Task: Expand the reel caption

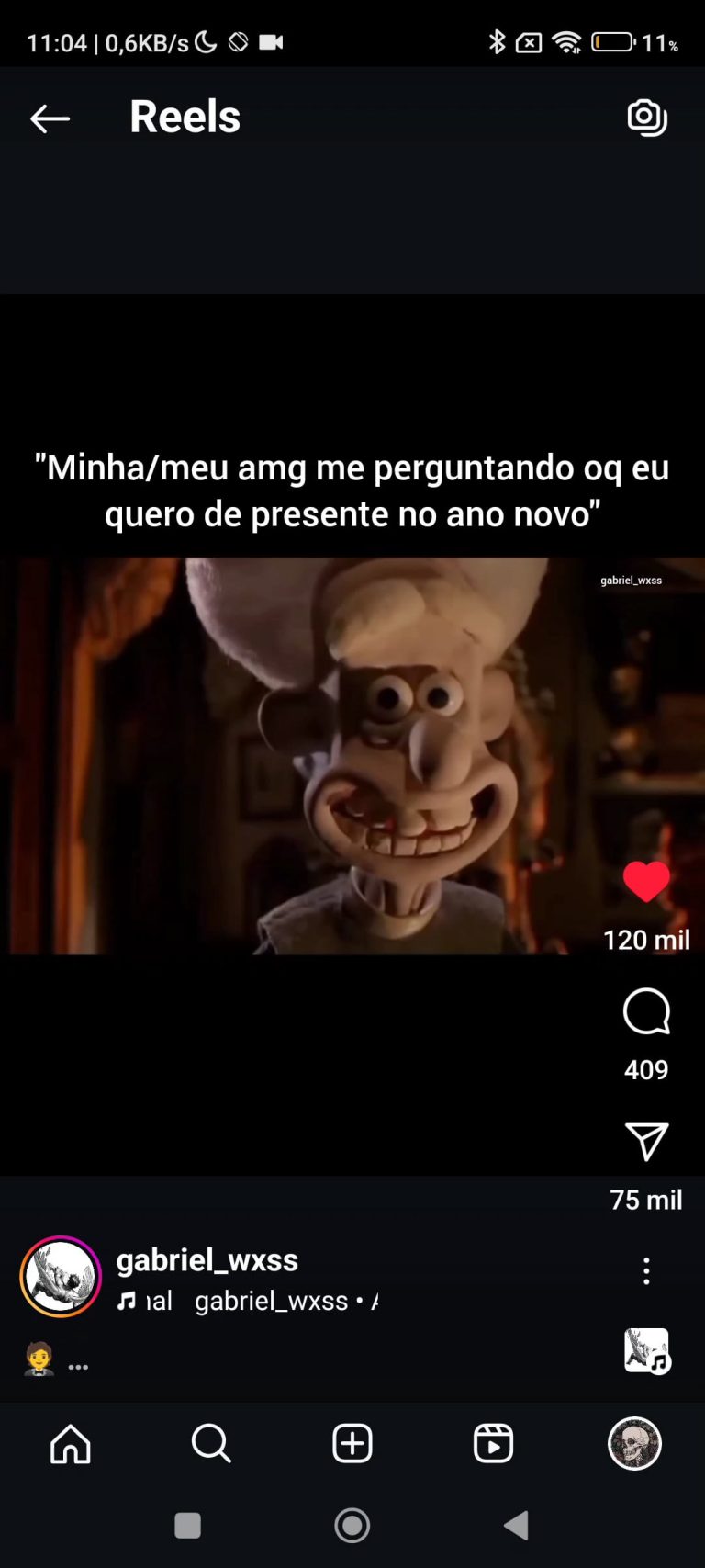Action: pos(78,1366)
